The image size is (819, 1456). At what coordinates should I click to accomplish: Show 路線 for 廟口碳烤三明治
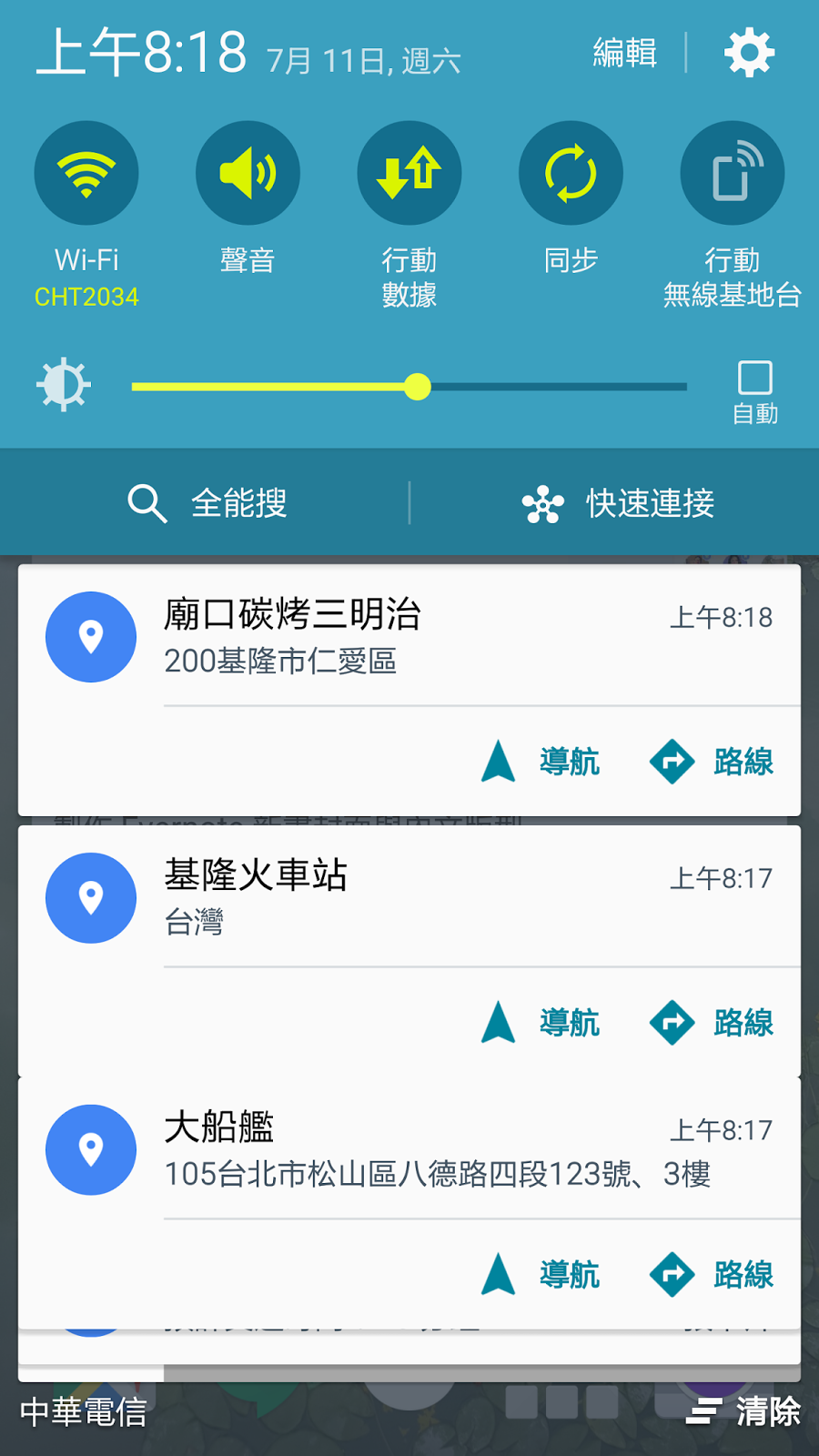tap(713, 762)
